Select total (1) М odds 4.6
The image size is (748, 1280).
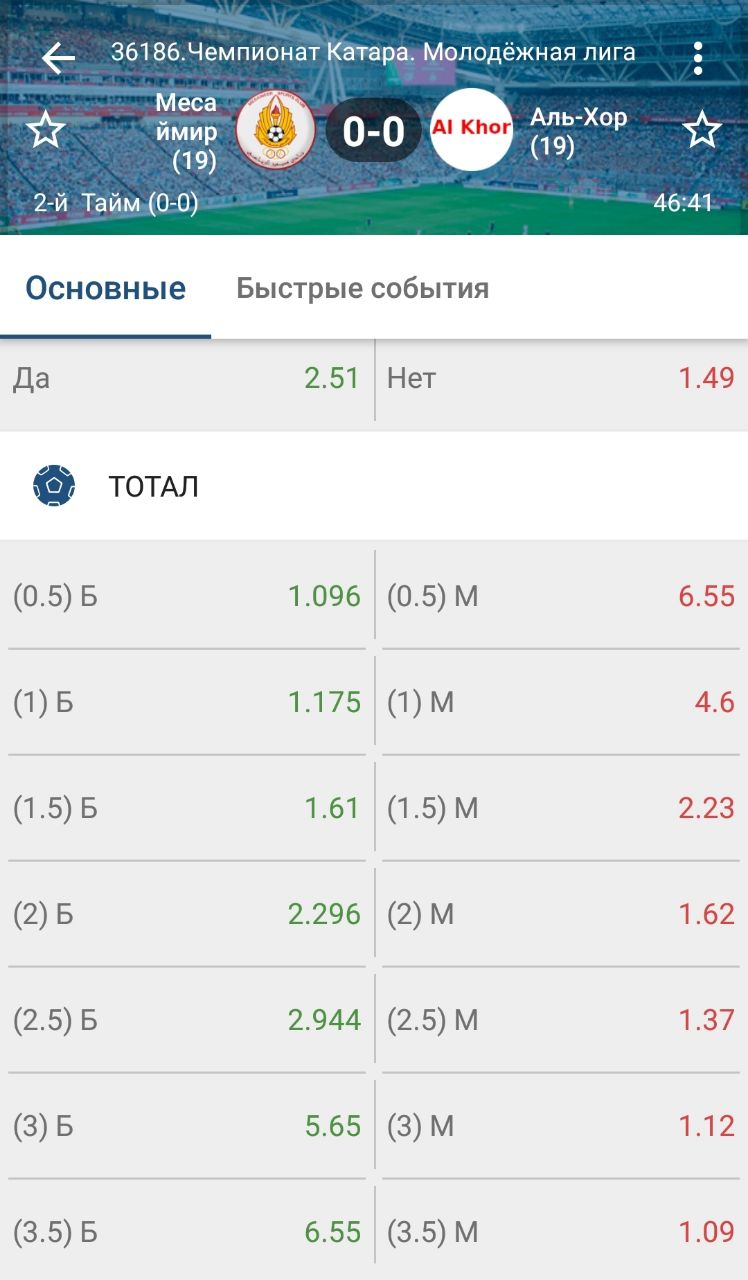[x=562, y=702]
